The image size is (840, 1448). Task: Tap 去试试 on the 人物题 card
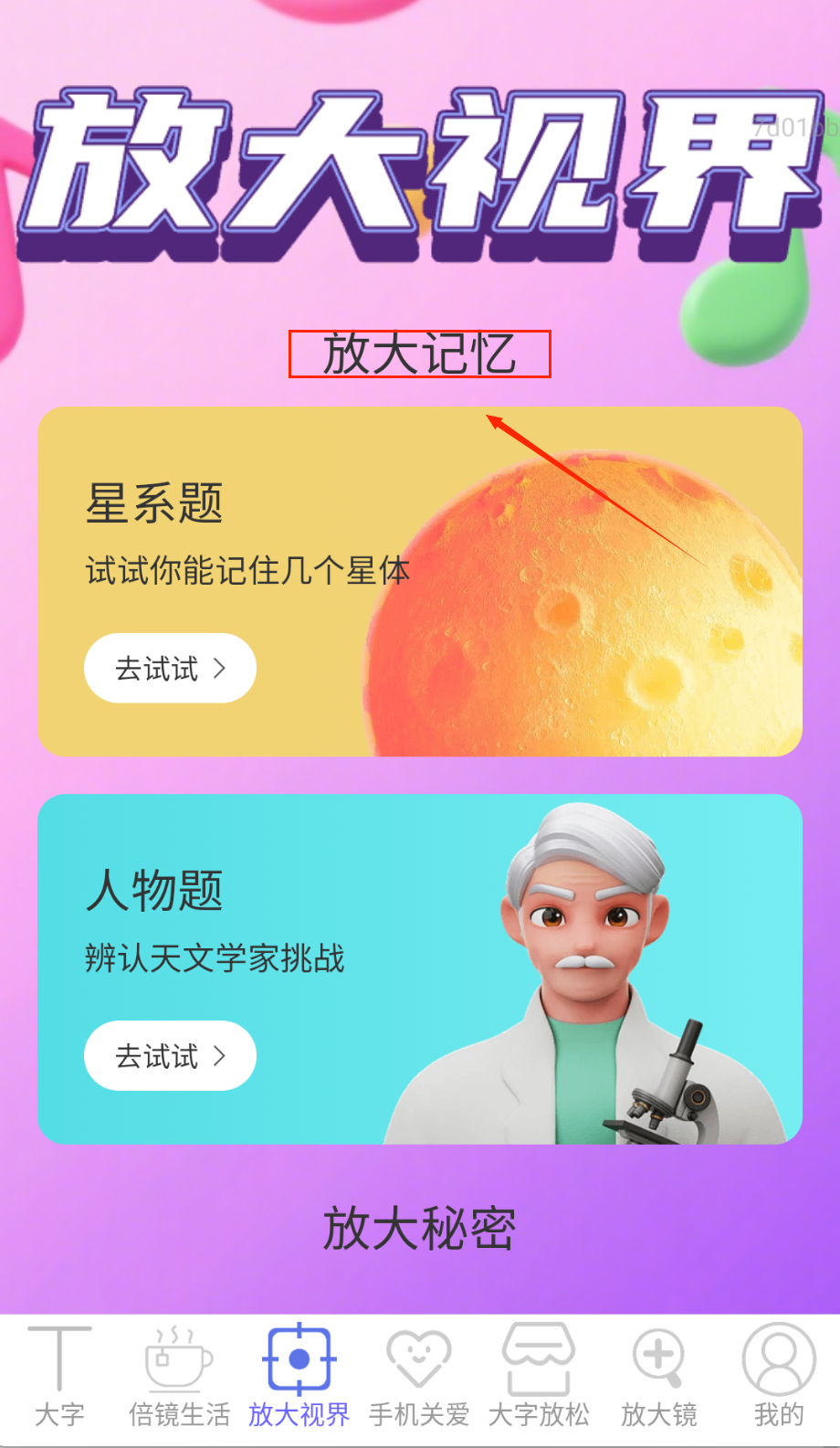click(170, 1055)
